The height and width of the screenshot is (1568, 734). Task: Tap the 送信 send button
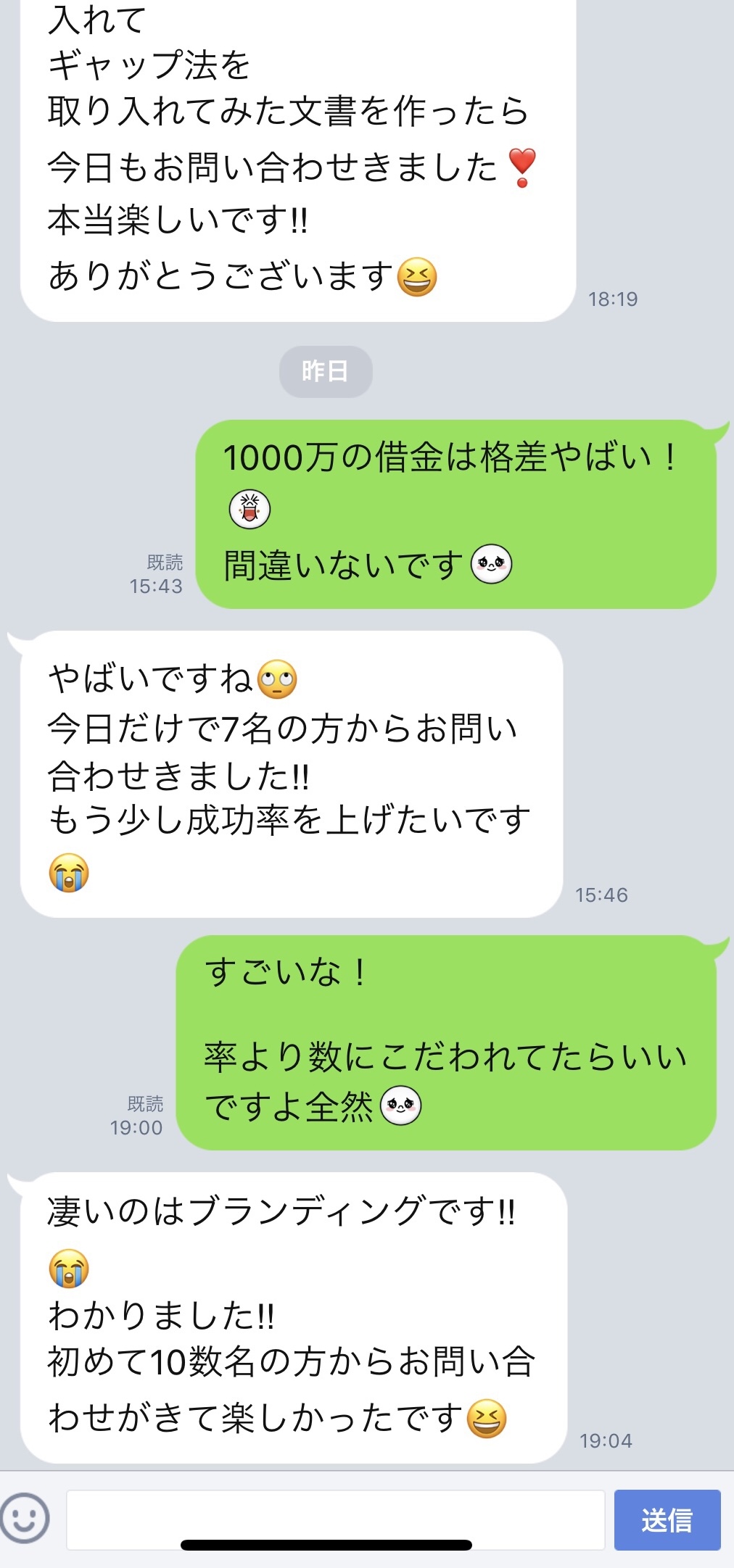point(667,1519)
